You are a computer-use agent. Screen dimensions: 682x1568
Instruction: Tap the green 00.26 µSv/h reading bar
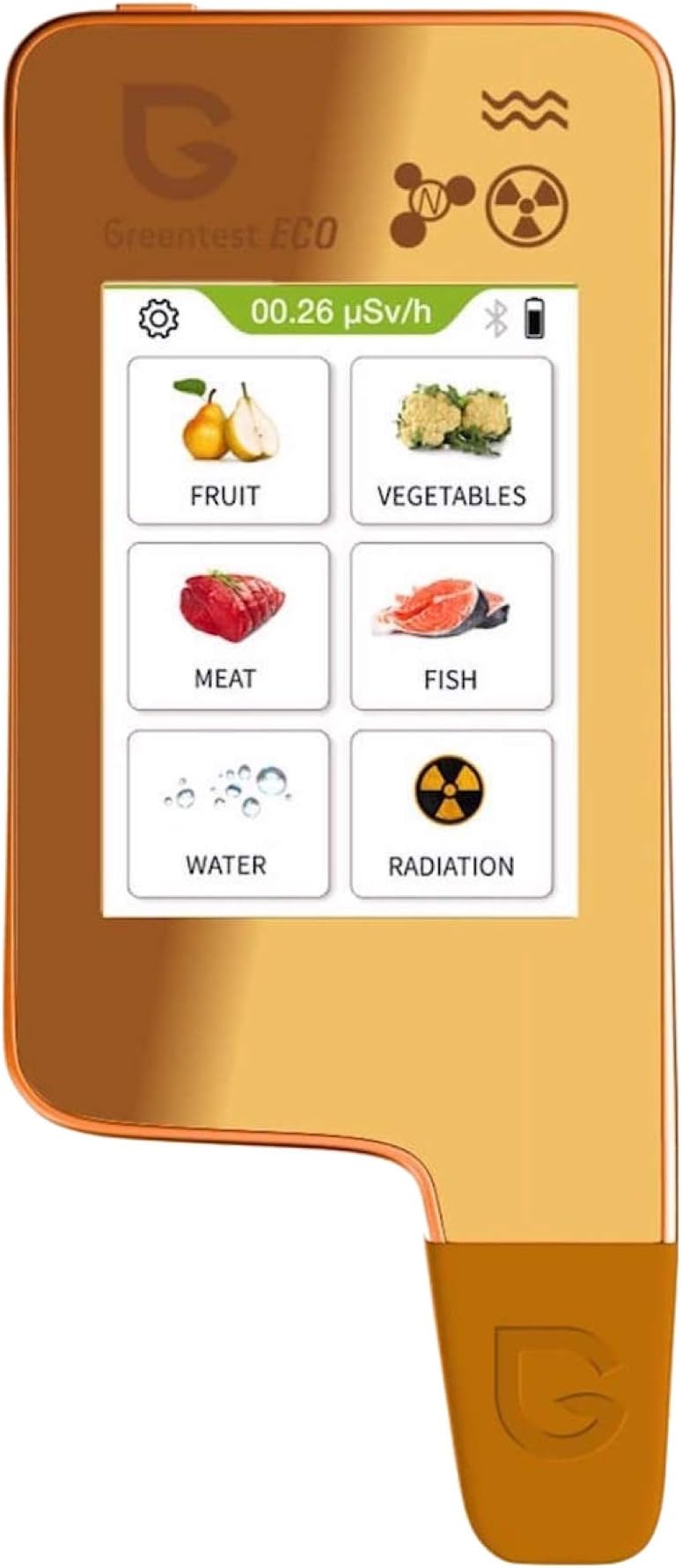341,310
